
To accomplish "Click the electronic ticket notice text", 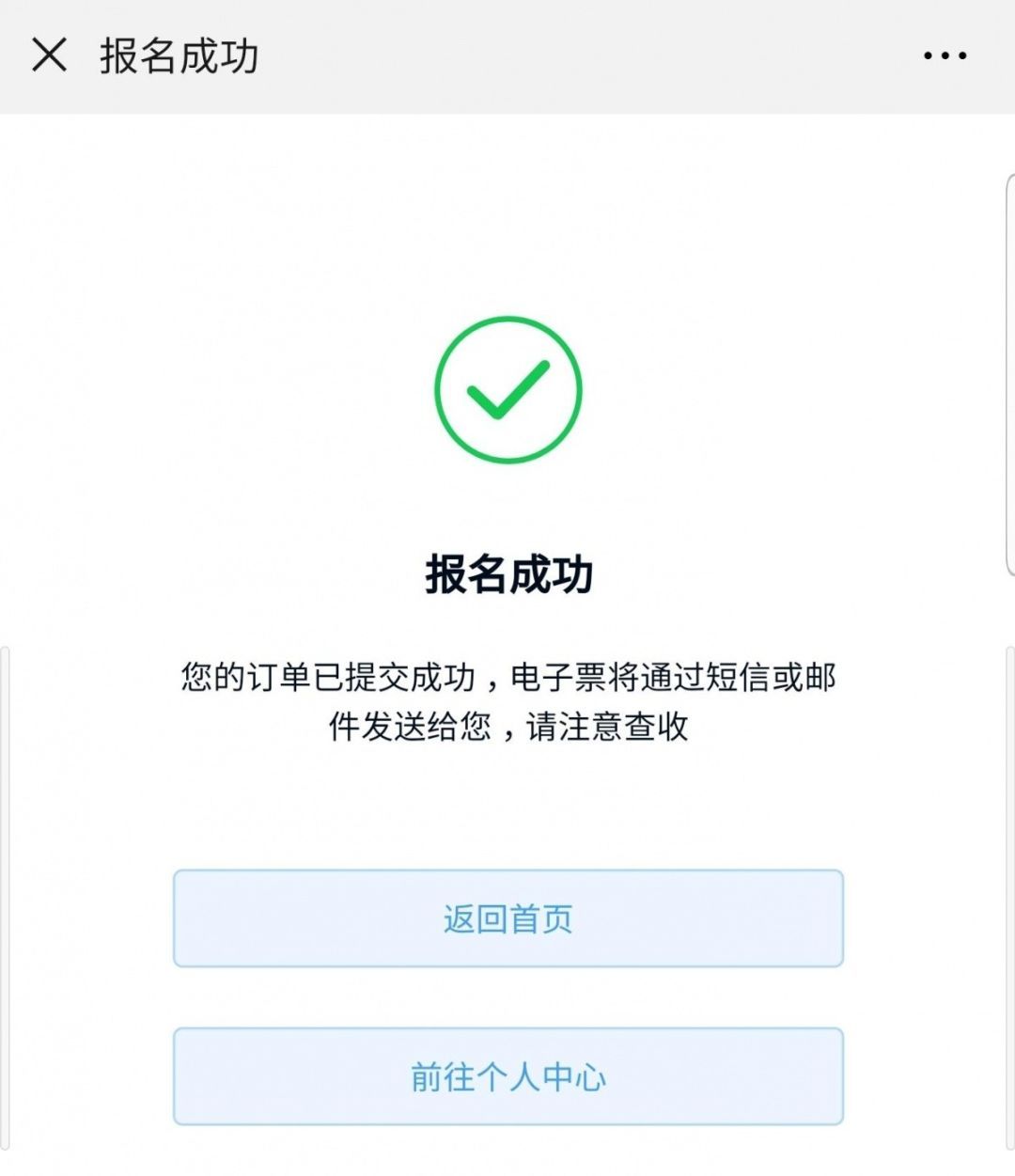I will coord(507,700).
